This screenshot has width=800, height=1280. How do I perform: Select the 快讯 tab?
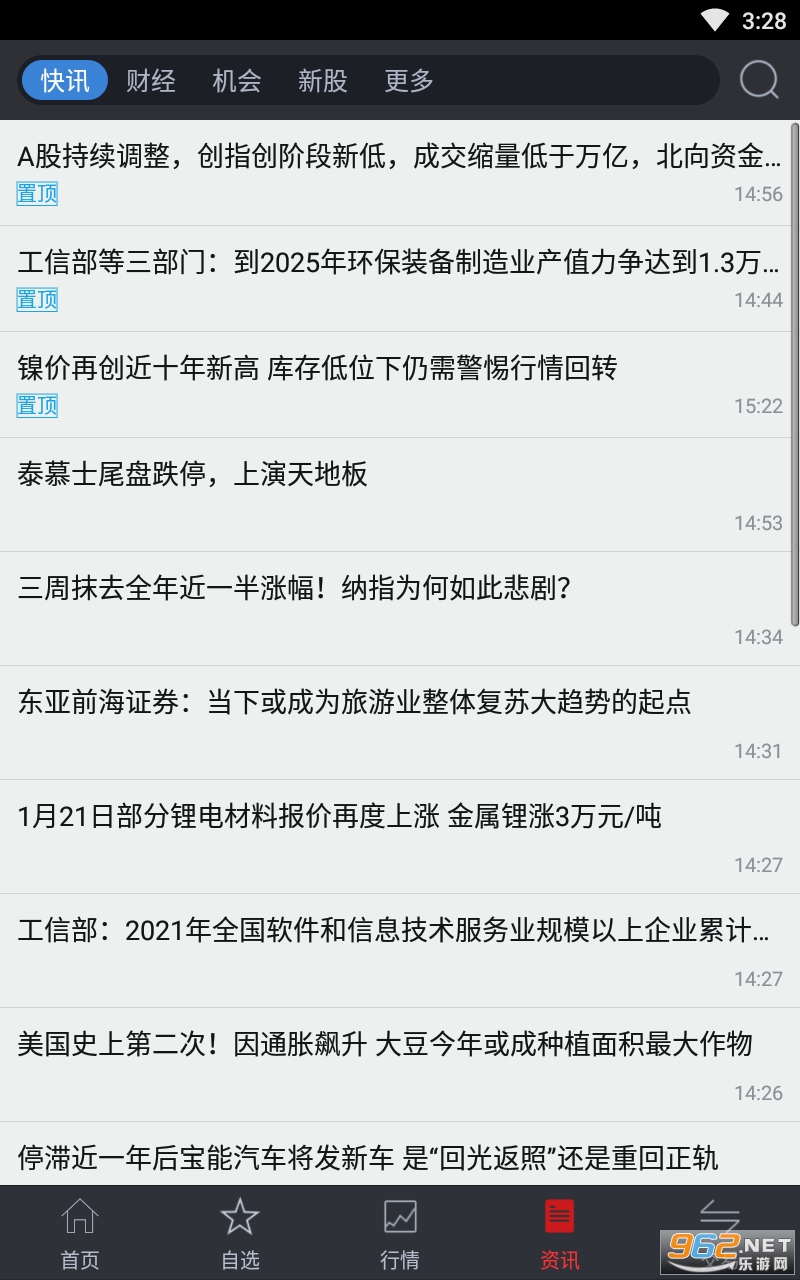click(65, 81)
